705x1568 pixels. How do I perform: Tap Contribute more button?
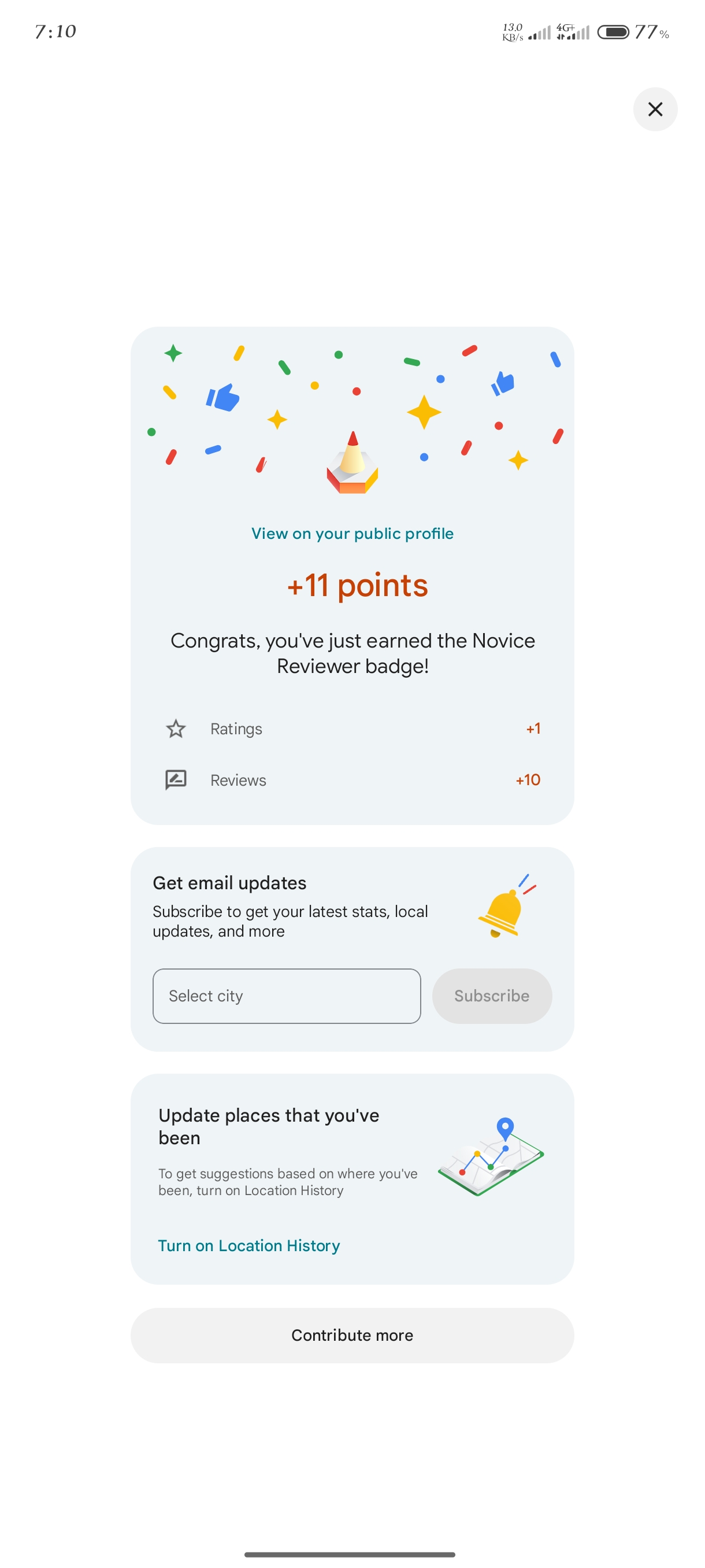[352, 1335]
